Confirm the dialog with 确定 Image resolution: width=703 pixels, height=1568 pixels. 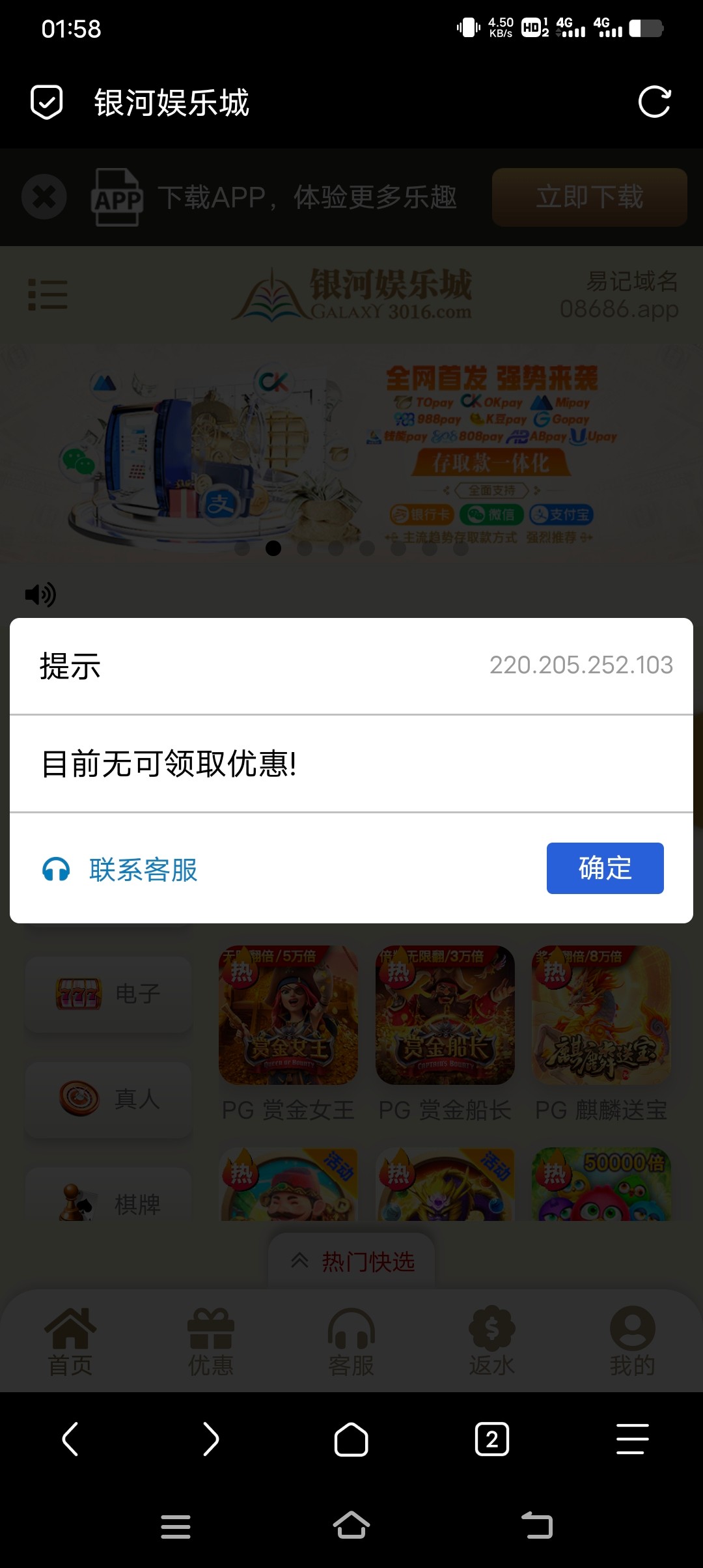point(605,868)
